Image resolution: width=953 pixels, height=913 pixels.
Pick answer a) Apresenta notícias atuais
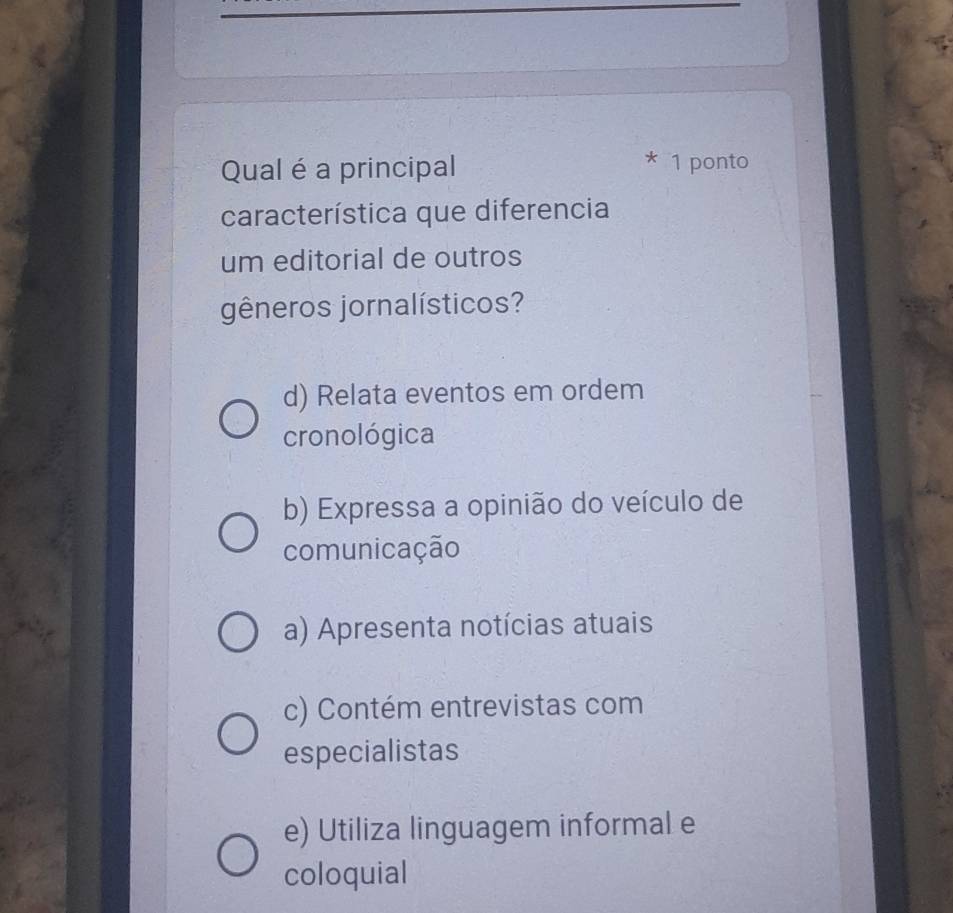[x=237, y=634]
